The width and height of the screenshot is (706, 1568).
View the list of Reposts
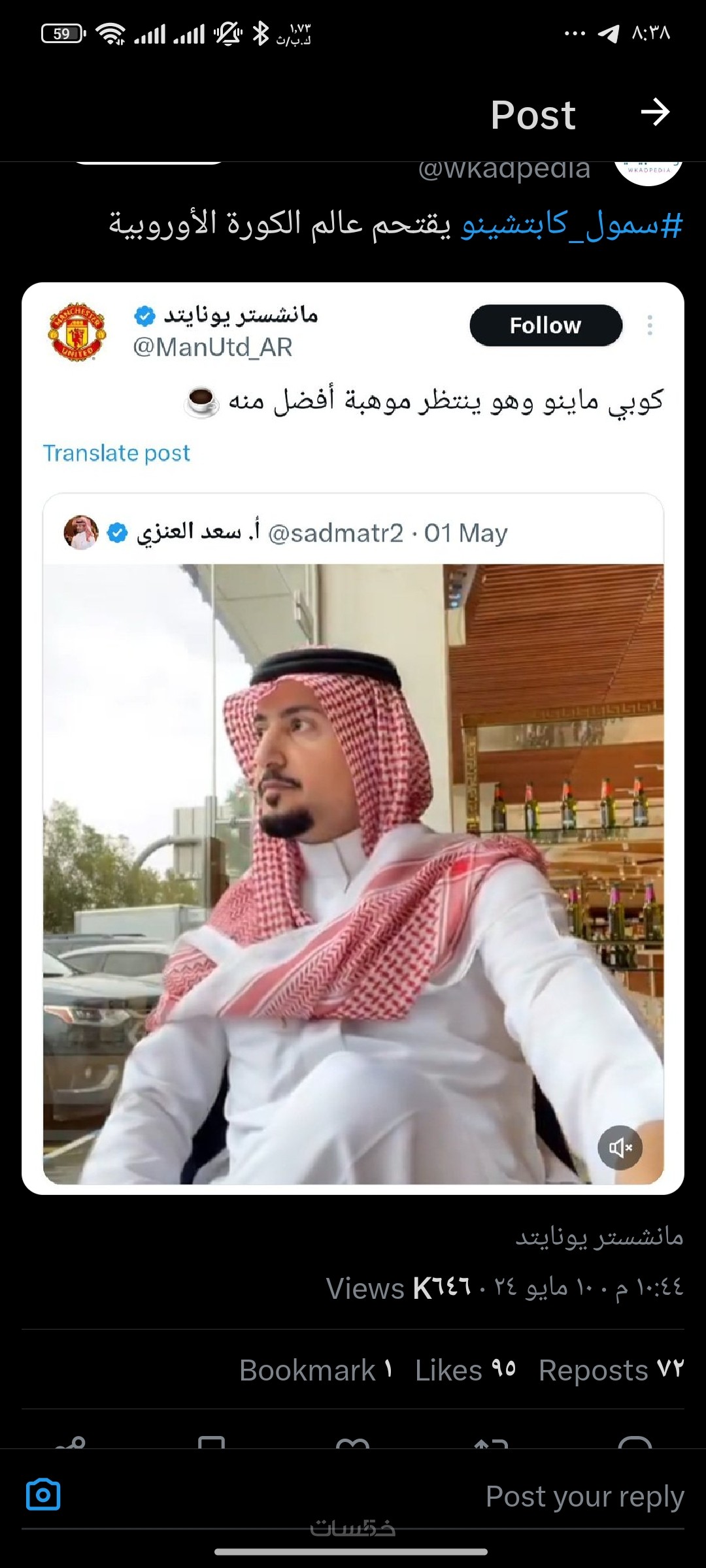pyautogui.click(x=611, y=1370)
